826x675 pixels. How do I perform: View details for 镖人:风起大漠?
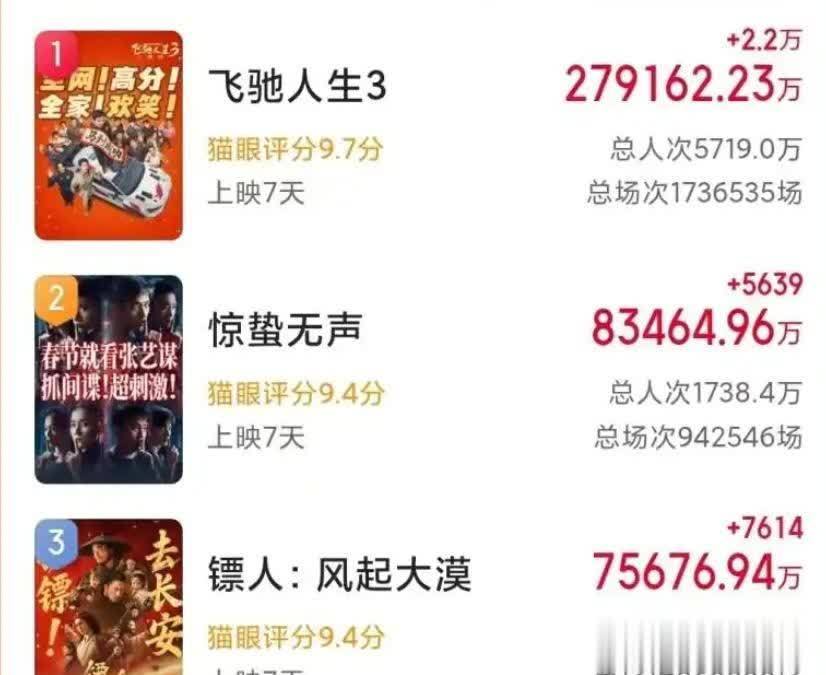click(339, 575)
